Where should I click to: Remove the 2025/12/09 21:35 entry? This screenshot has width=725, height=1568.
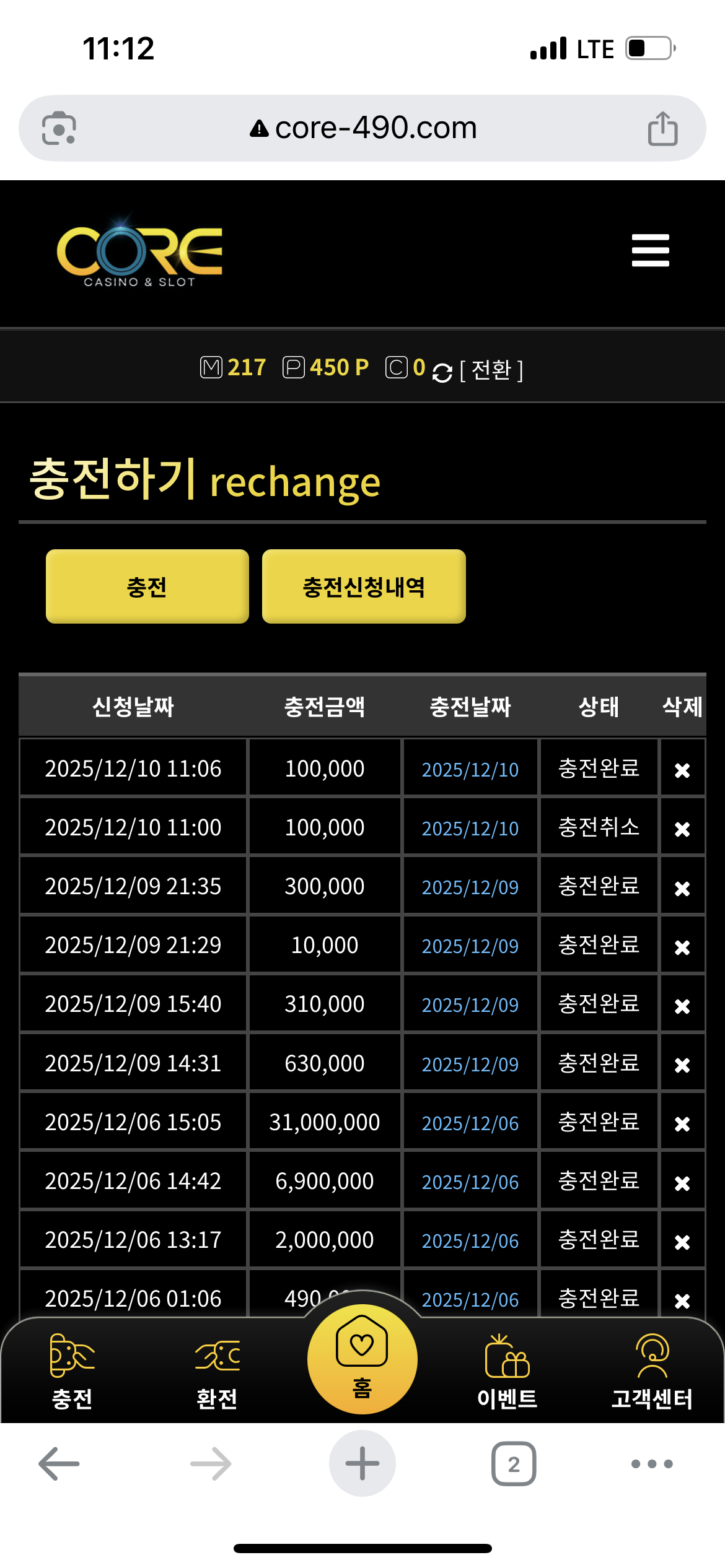682,888
